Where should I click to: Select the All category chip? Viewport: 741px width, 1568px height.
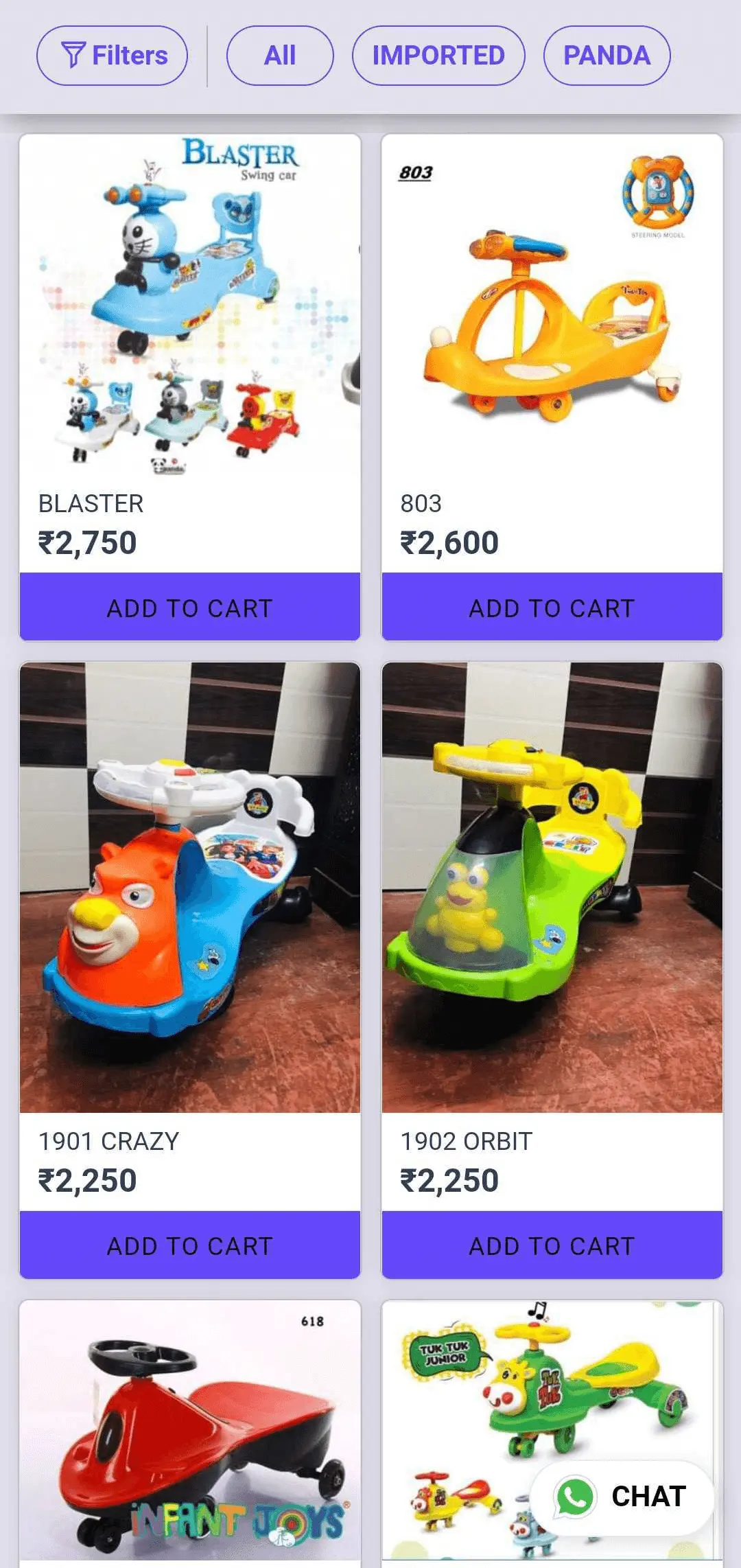pos(280,56)
